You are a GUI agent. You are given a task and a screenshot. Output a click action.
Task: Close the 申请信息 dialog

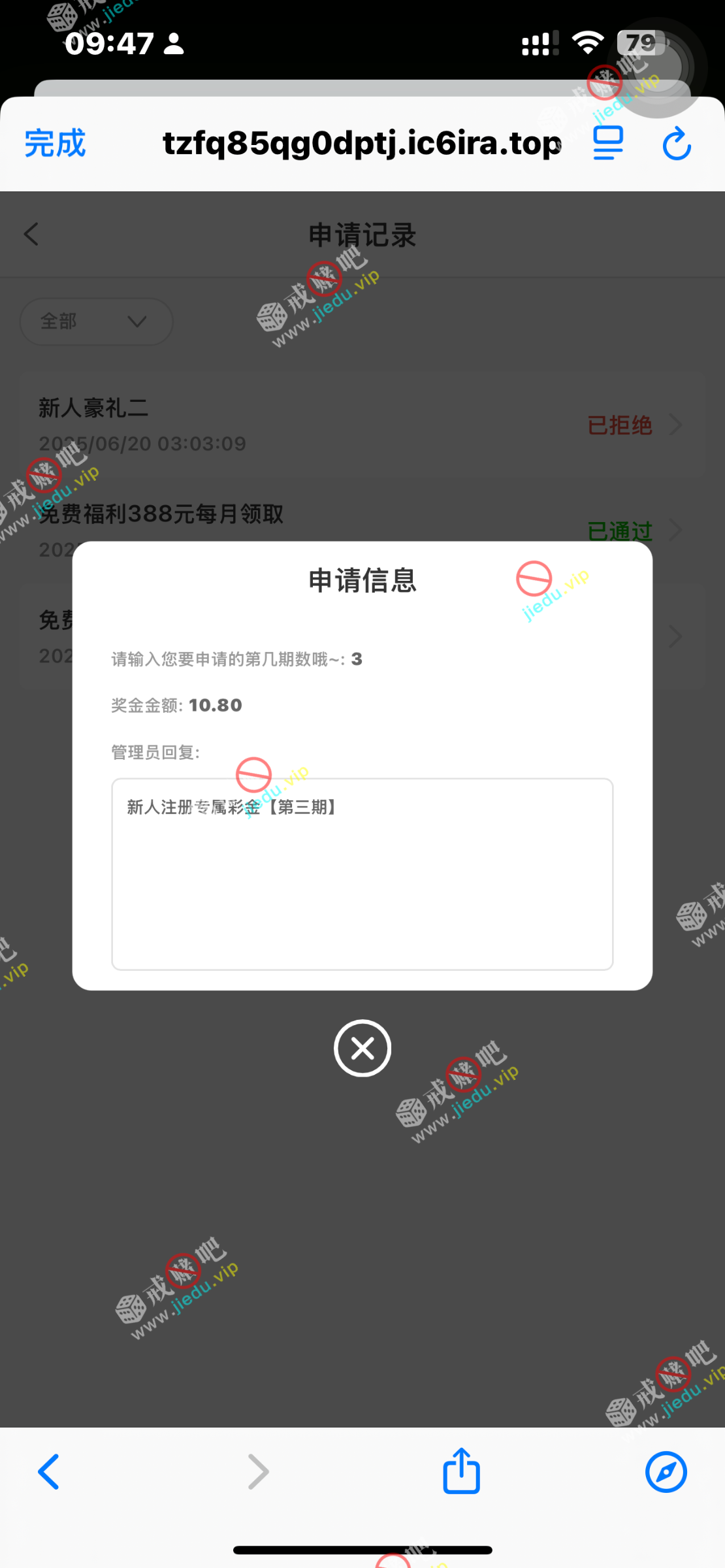pyautogui.click(x=362, y=1048)
